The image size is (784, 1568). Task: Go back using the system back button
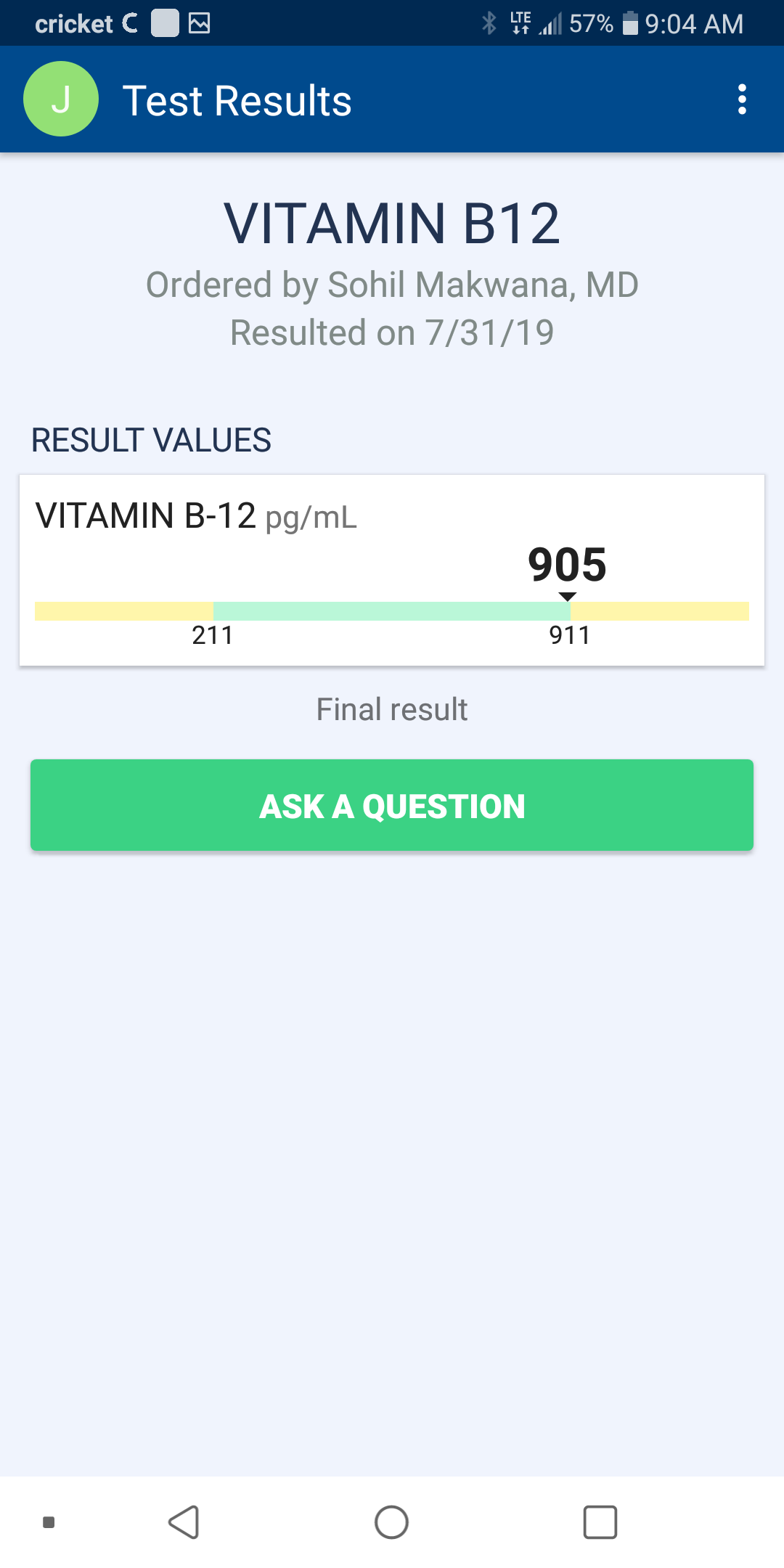pyautogui.click(x=184, y=1522)
